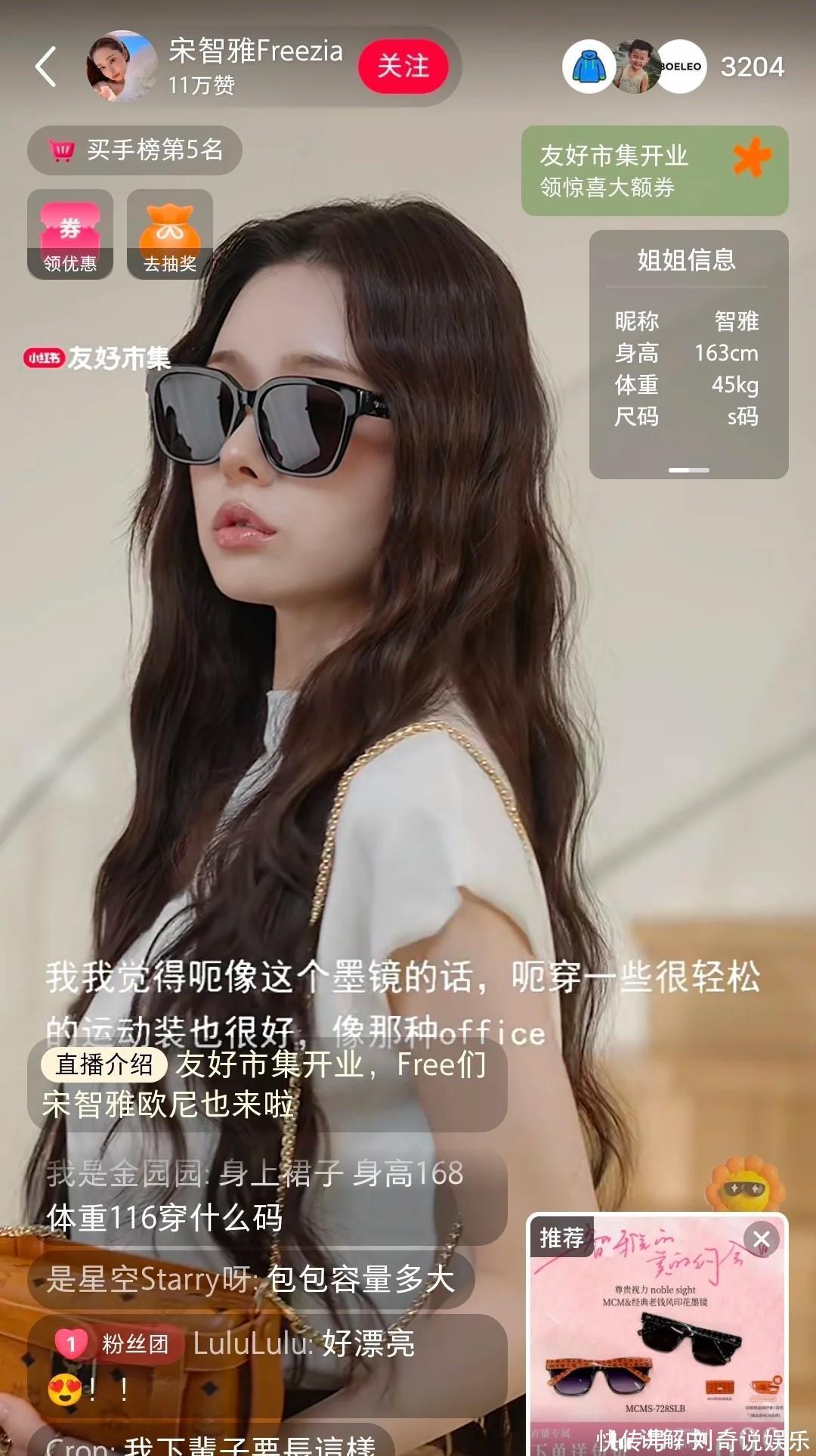Go back from the live stream
816x1456 pixels.
pyautogui.click(x=47, y=67)
